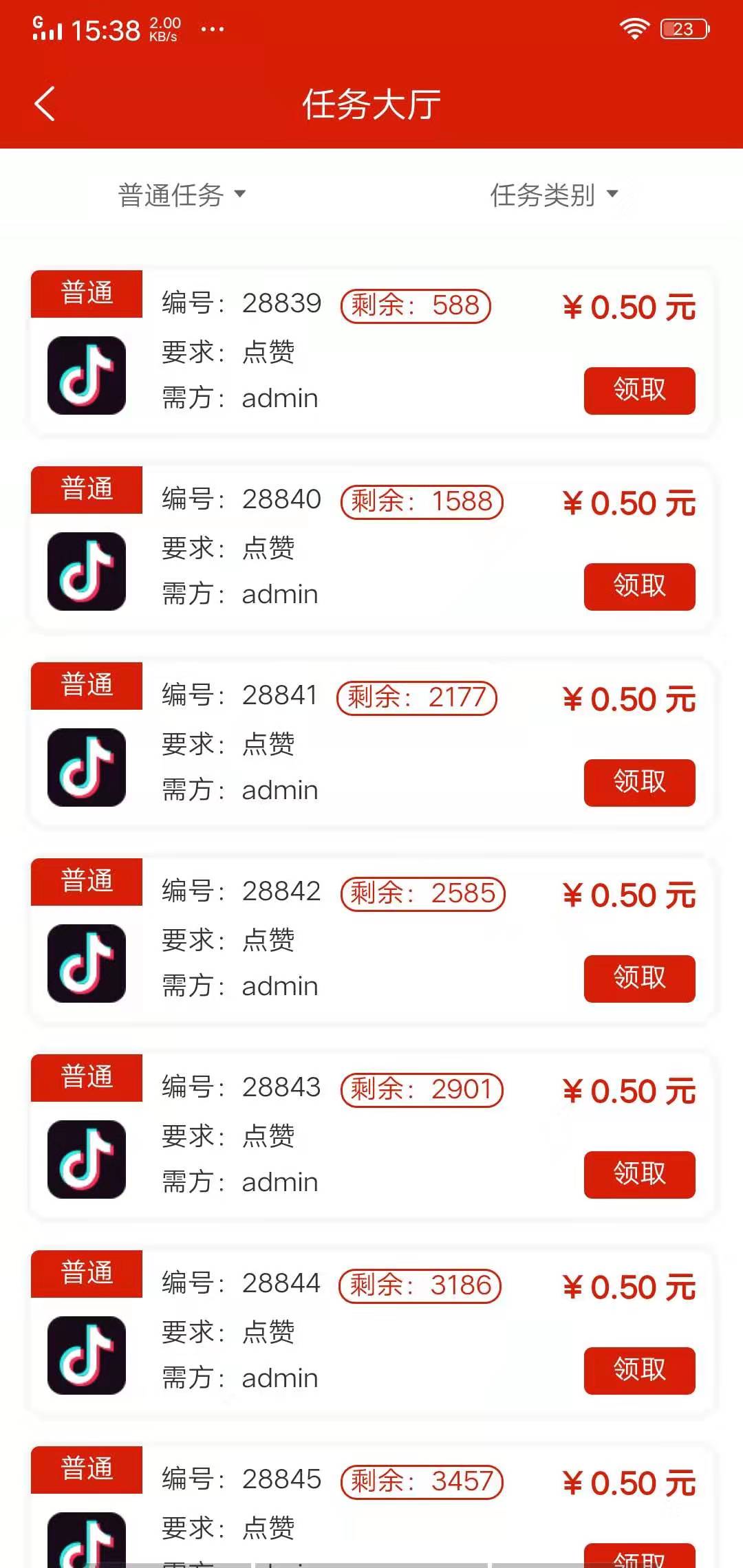Click 领取 for task 28843
Image resolution: width=743 pixels, height=1568 pixels.
(638, 1176)
